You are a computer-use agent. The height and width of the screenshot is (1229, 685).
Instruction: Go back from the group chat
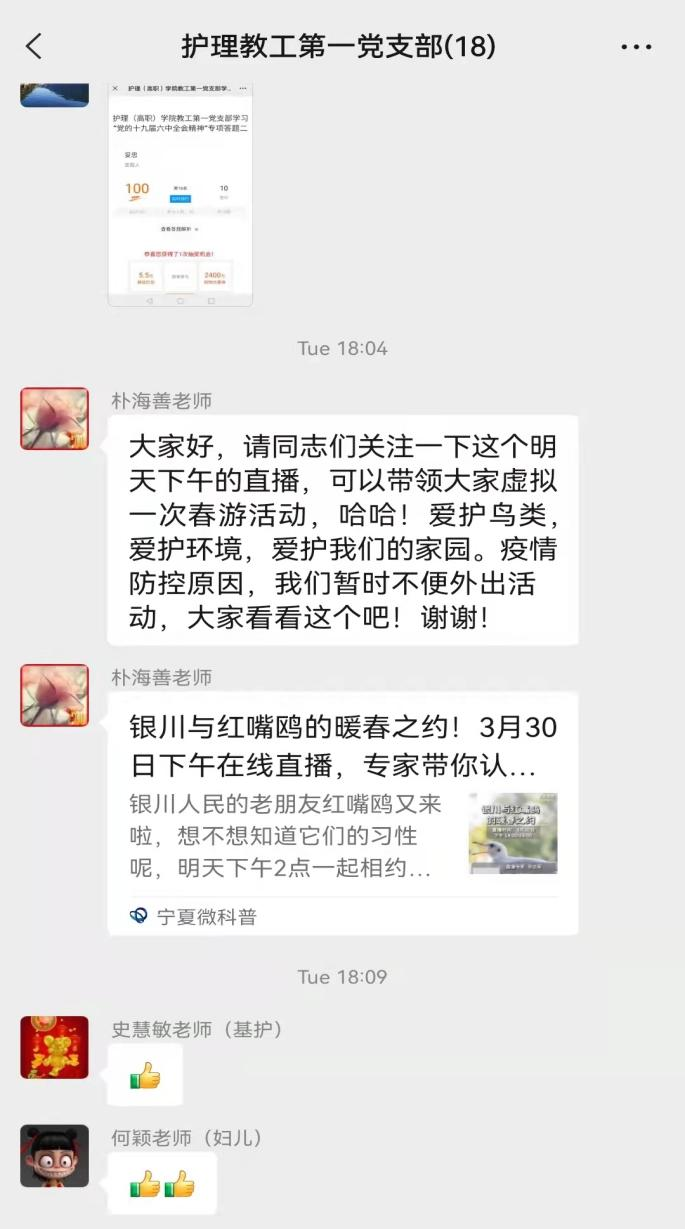coord(34,46)
